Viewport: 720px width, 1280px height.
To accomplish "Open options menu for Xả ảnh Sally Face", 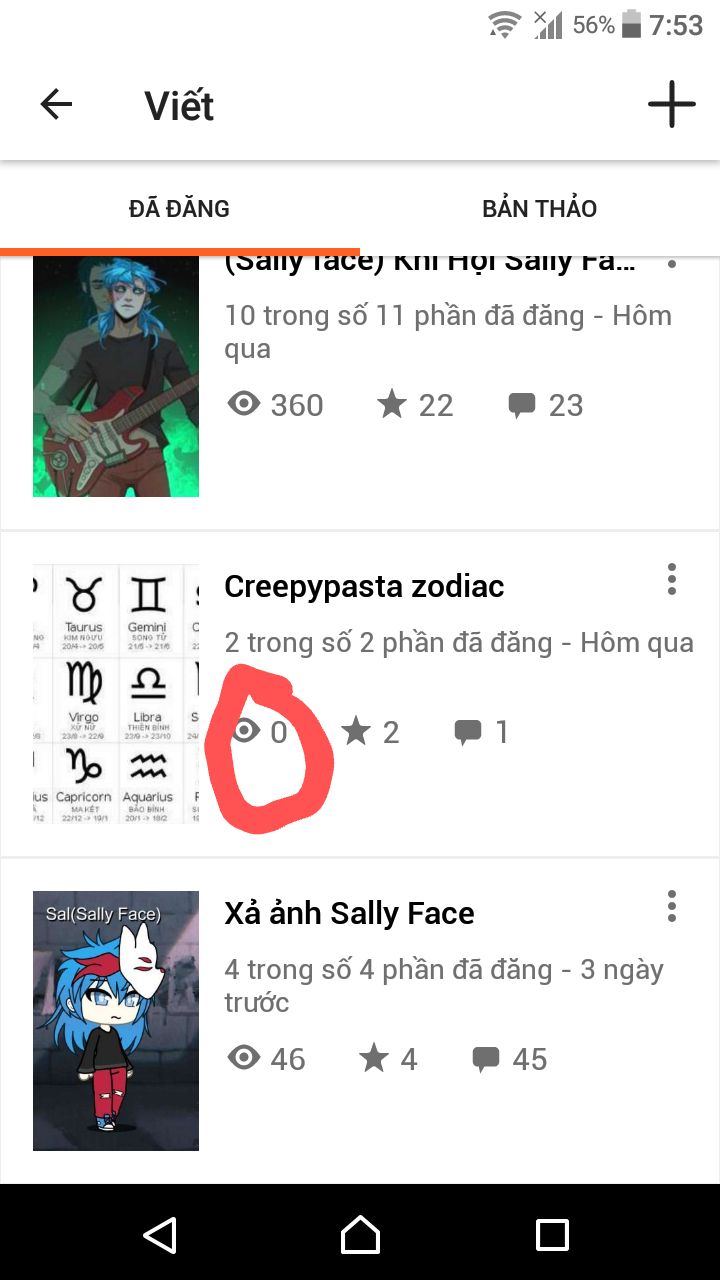I will [671, 906].
